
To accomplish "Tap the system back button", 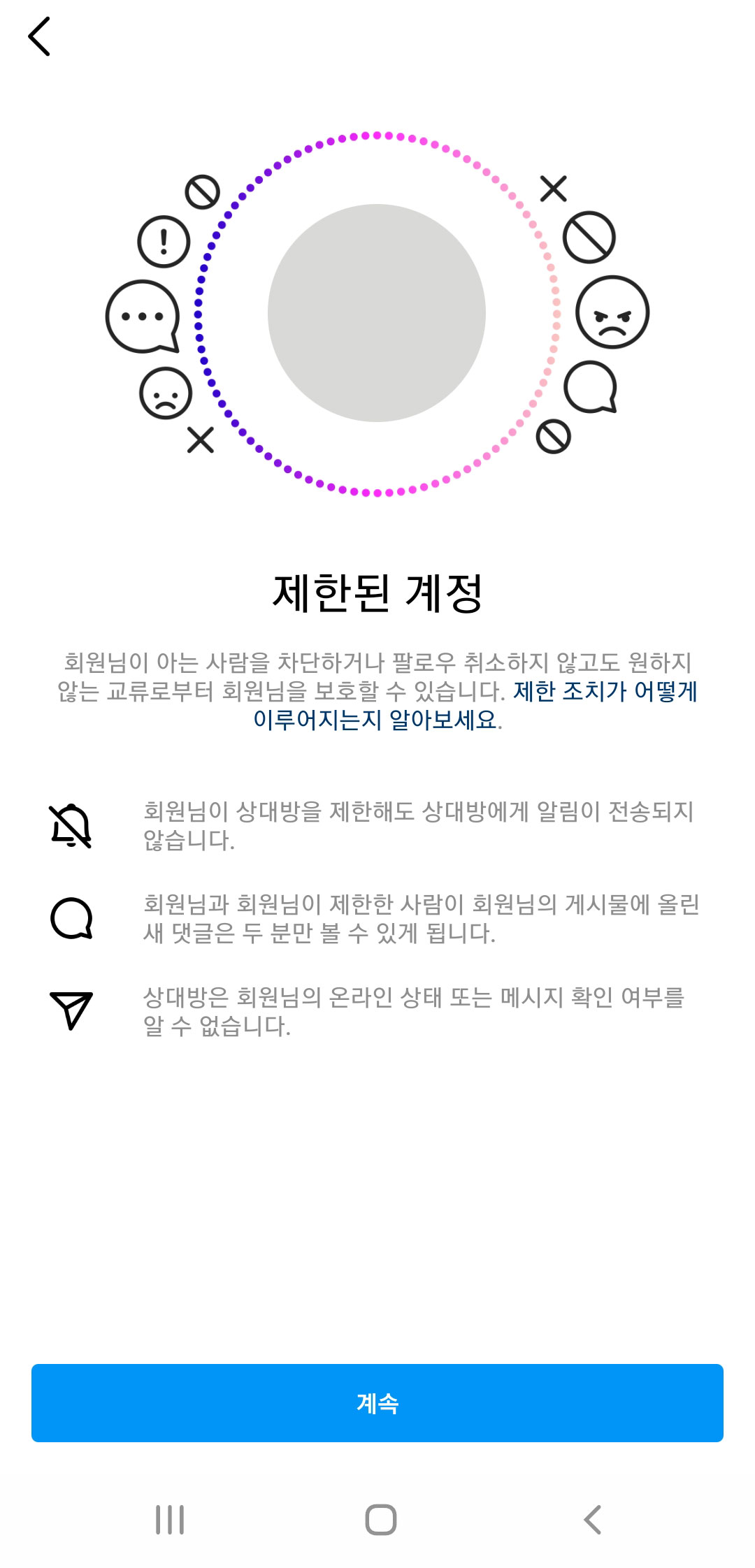I will pos(592,1520).
